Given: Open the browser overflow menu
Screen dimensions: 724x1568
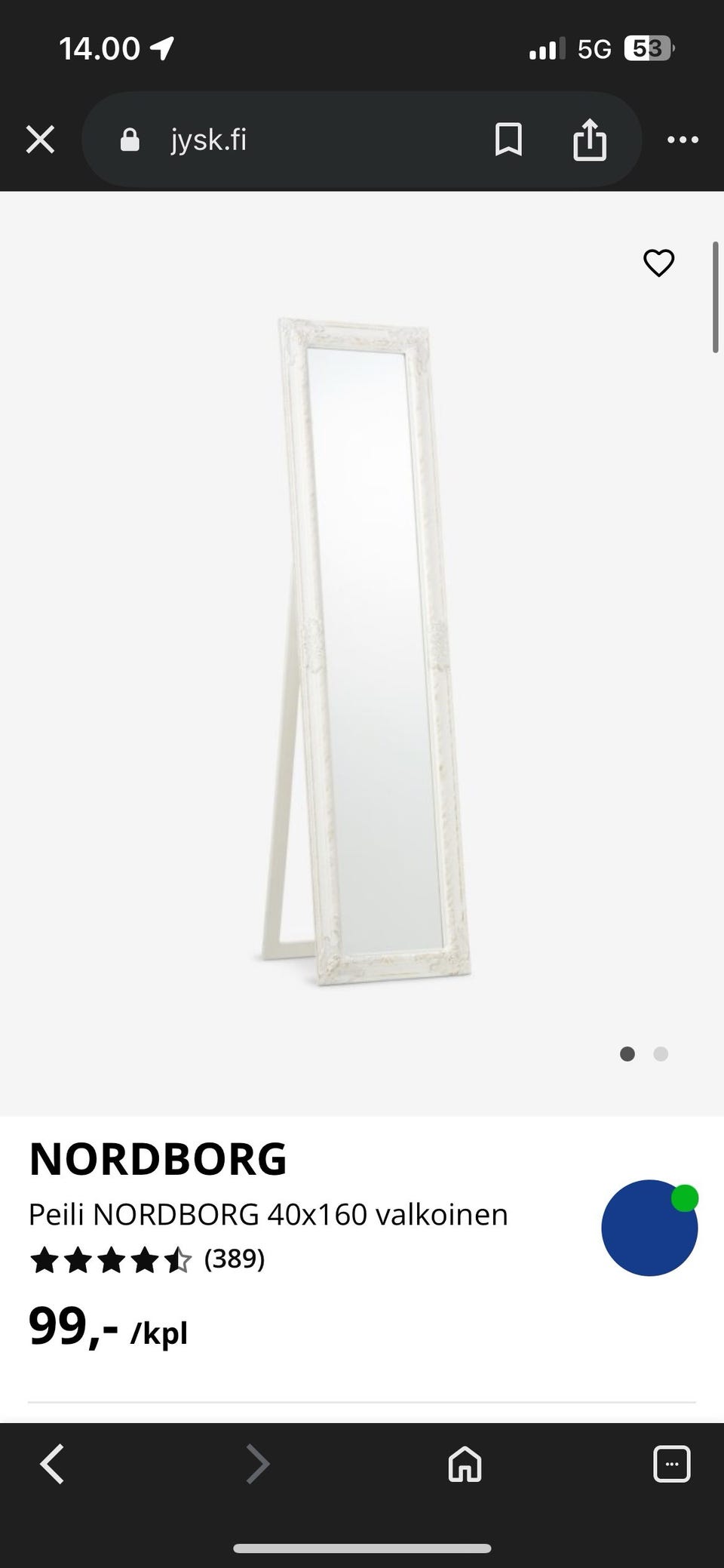Looking at the screenshot, I should (683, 140).
